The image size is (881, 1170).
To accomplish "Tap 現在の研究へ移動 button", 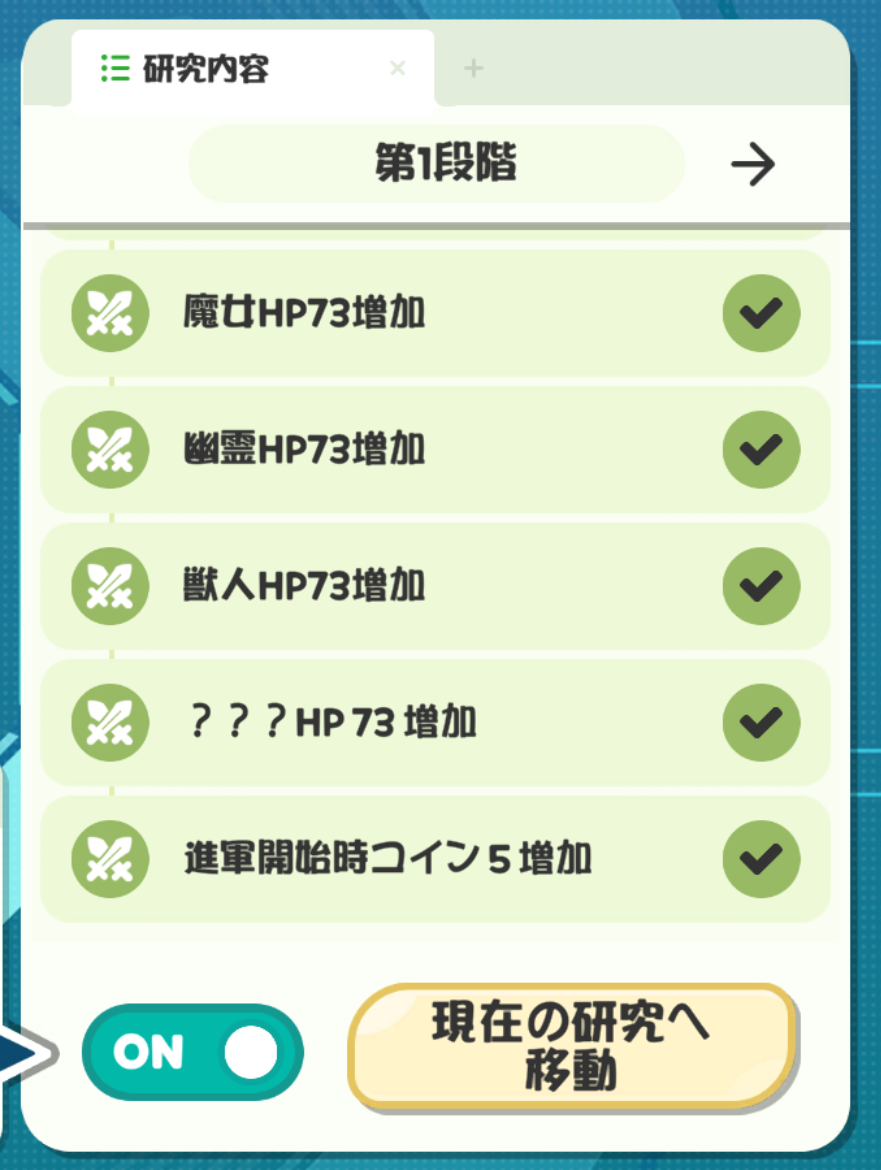I will 571,1046.
